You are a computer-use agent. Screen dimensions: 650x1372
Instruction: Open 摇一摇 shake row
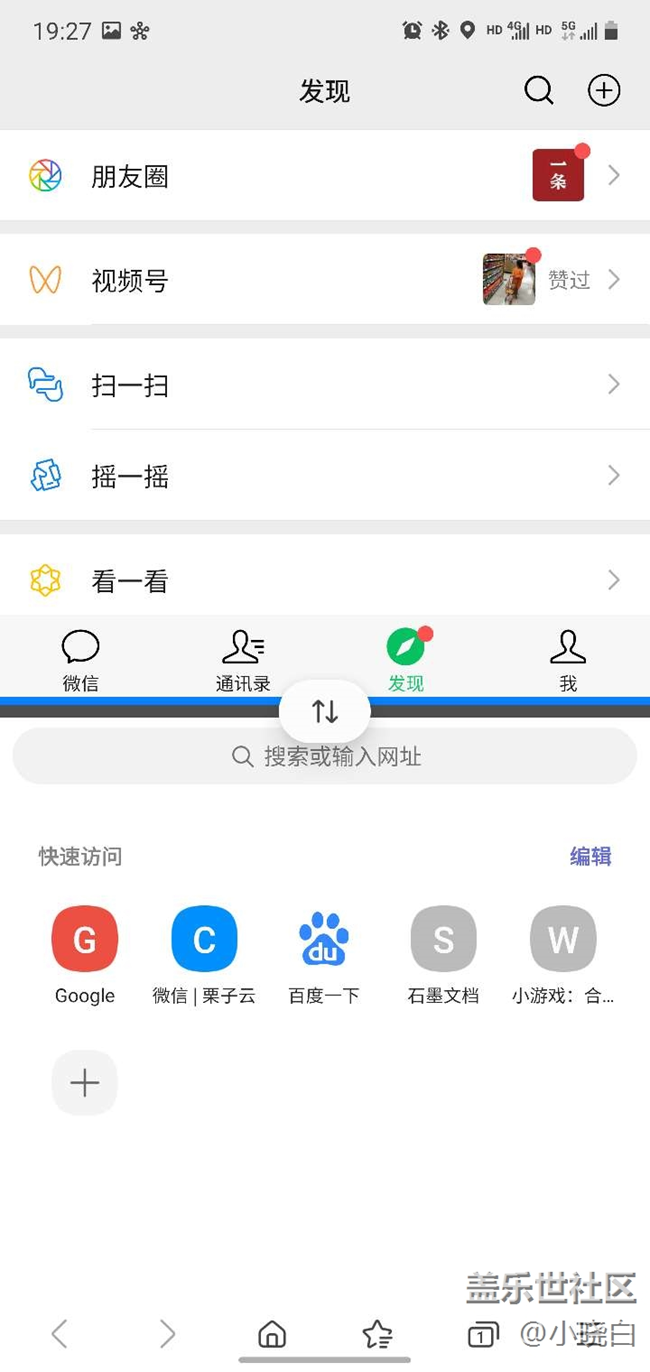click(325, 476)
